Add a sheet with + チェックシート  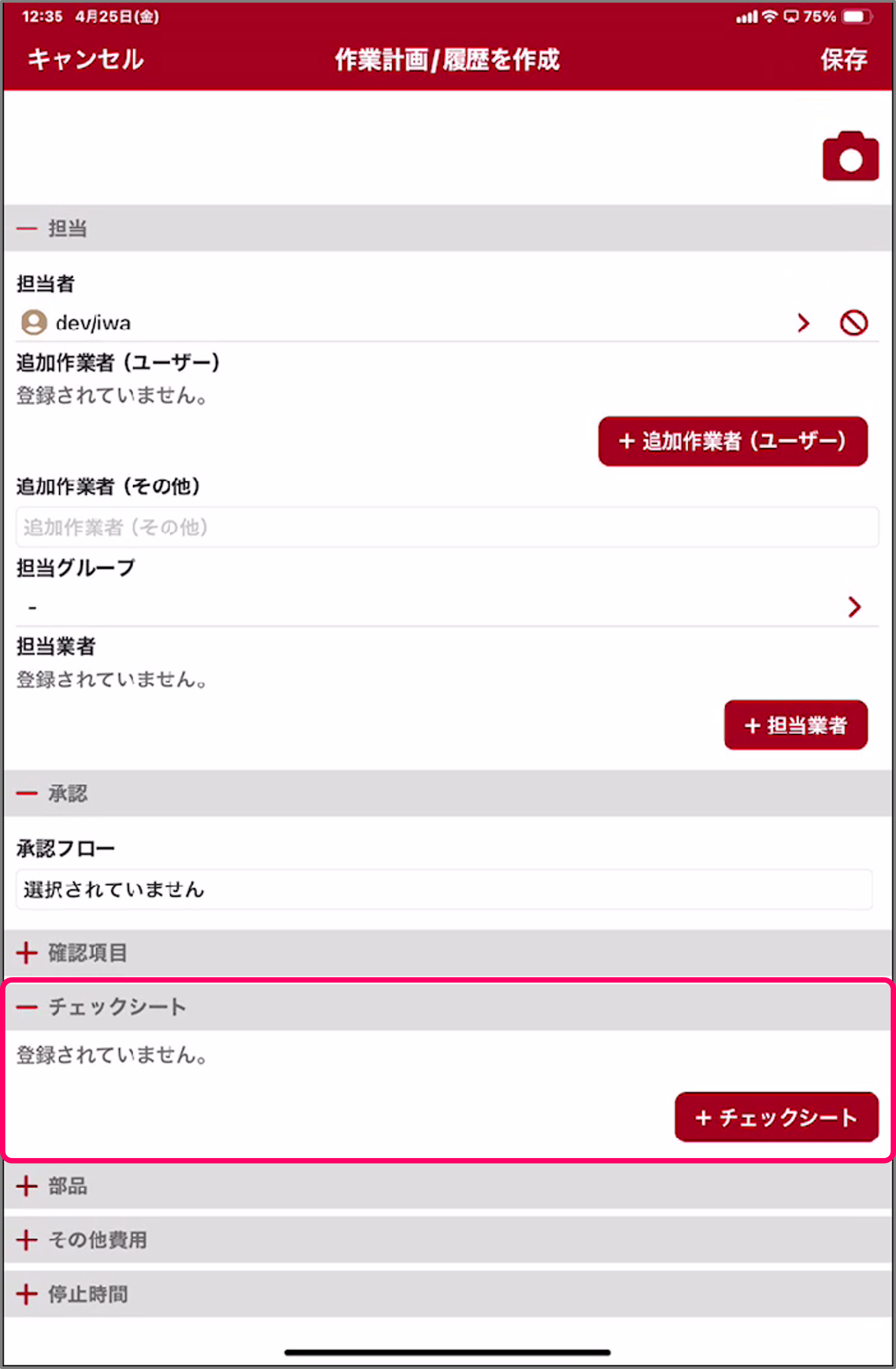click(776, 1117)
